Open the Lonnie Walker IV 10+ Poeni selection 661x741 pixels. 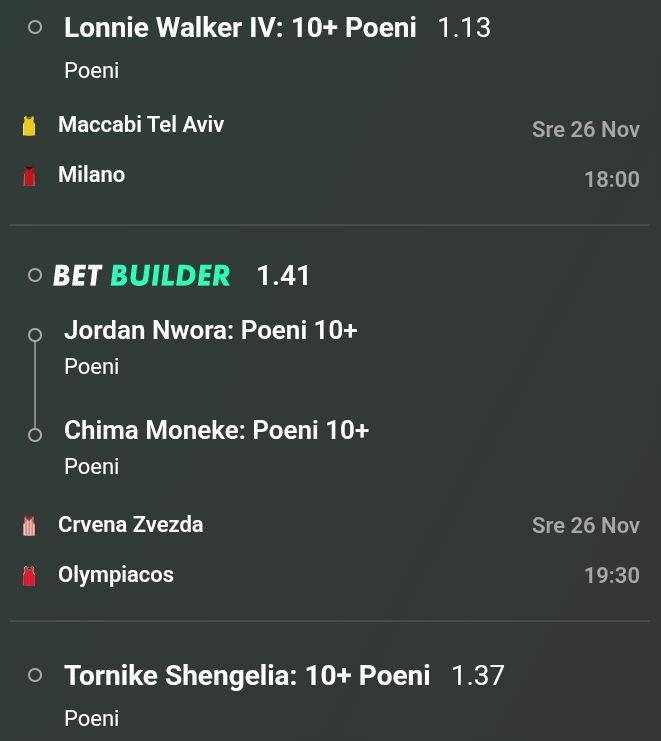[240, 28]
